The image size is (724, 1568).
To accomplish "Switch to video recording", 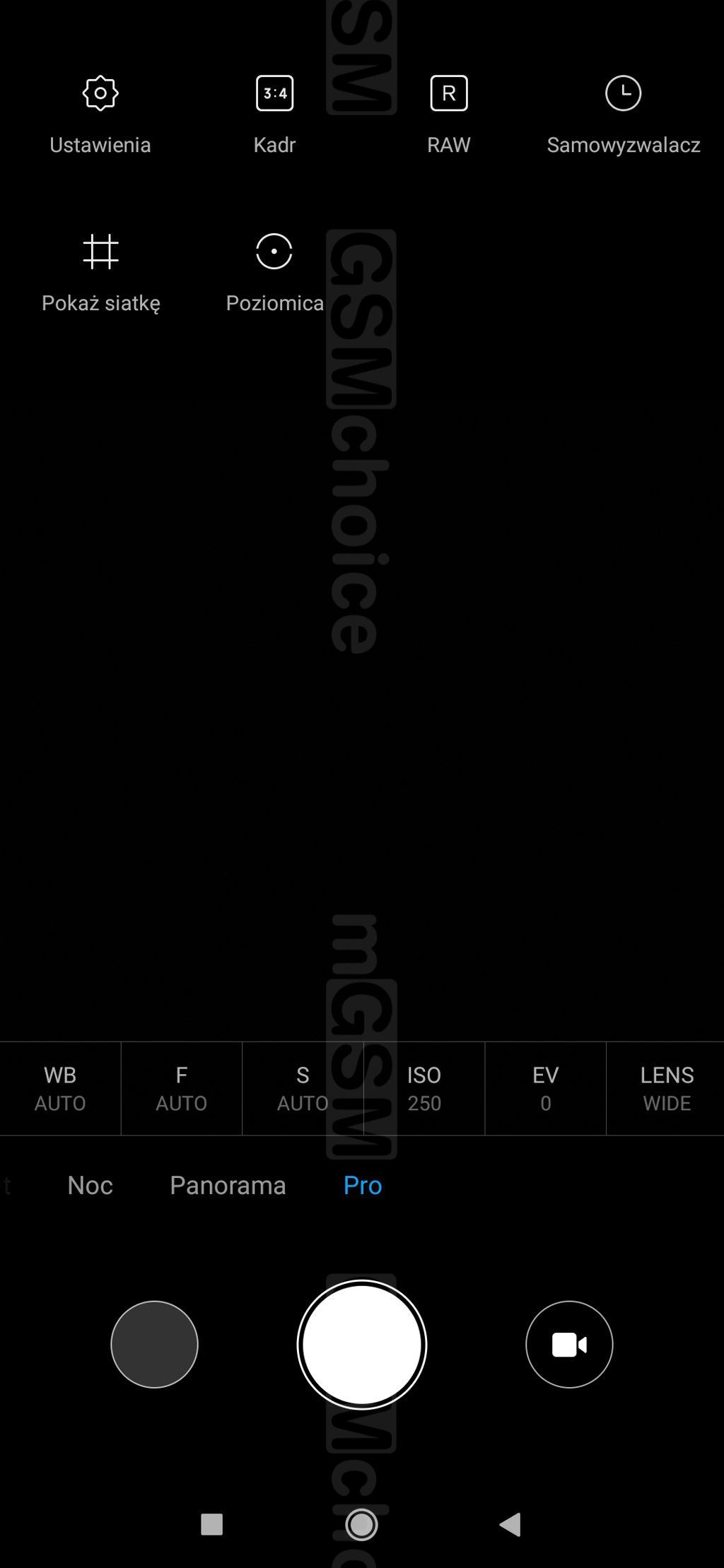I will pos(569,1344).
